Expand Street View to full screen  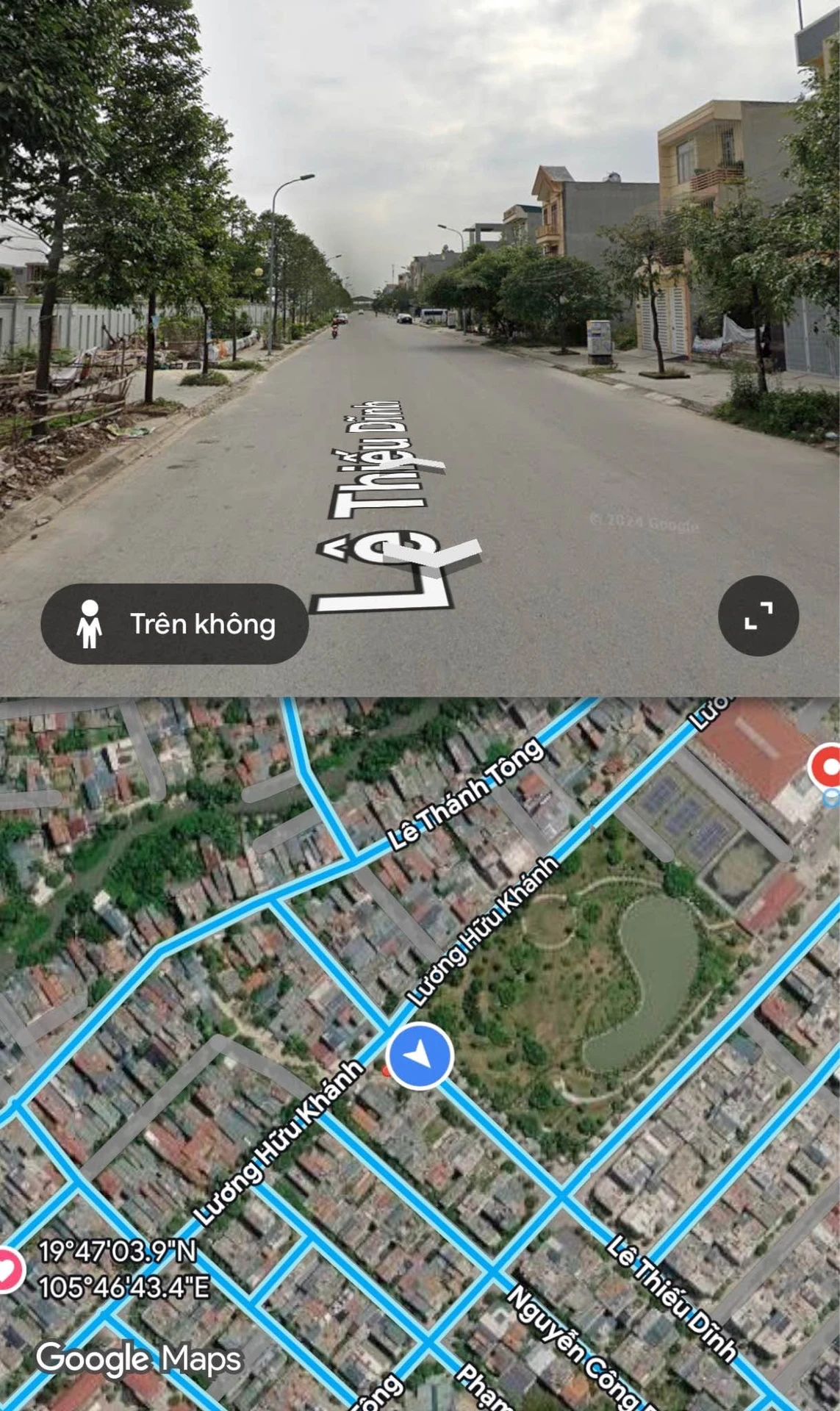point(758,615)
